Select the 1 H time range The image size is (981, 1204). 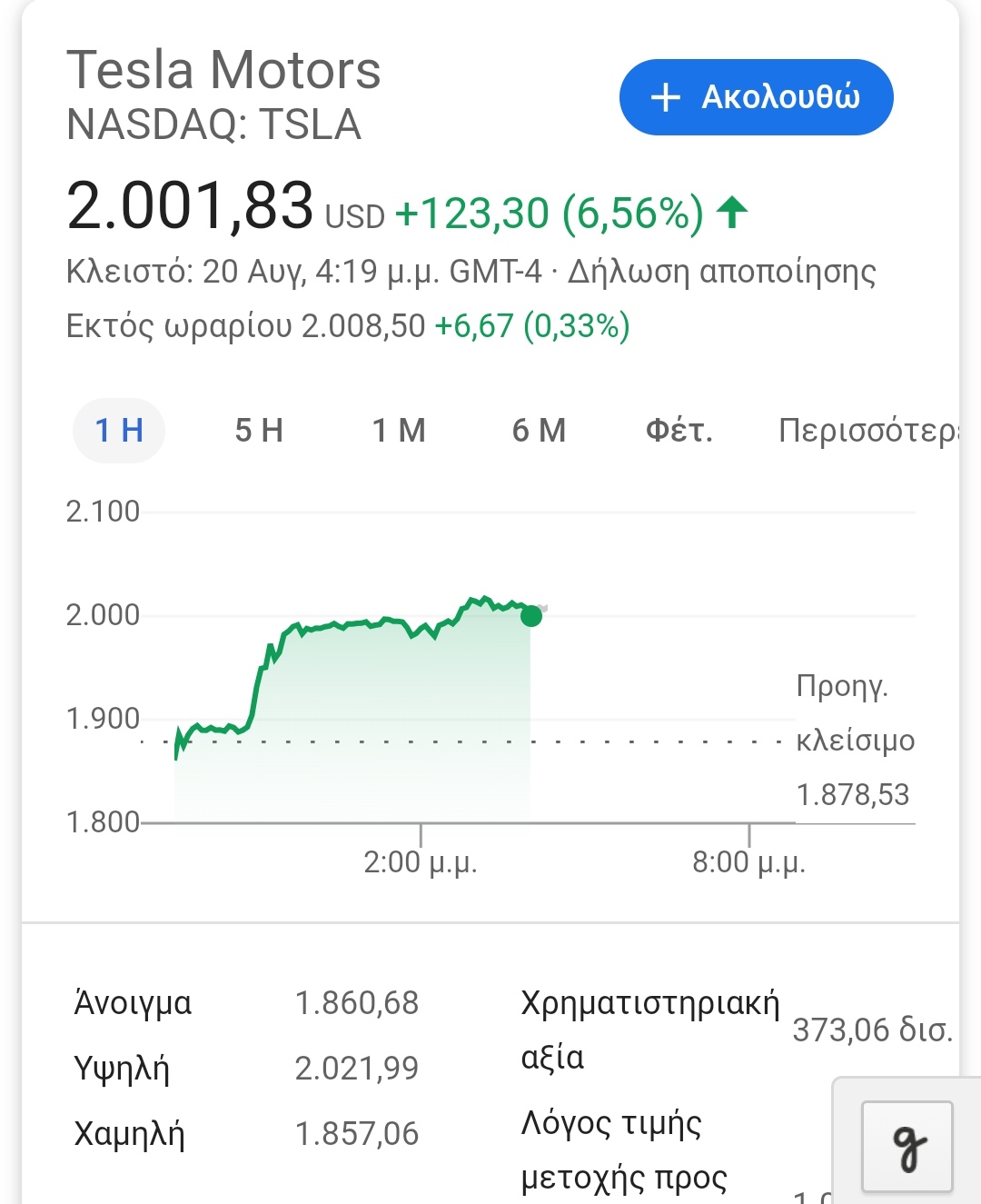(119, 430)
